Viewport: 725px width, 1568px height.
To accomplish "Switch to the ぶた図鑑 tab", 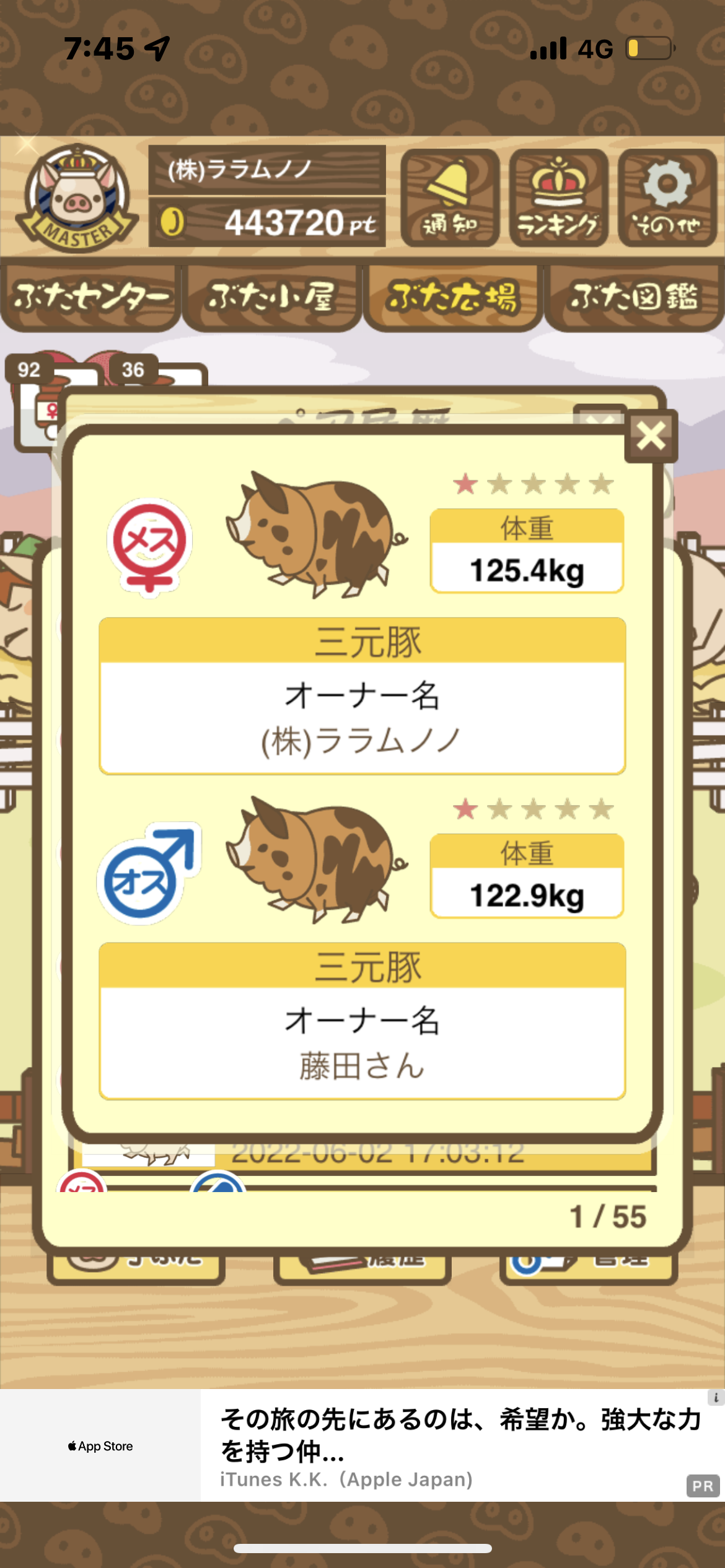I will 635,298.
